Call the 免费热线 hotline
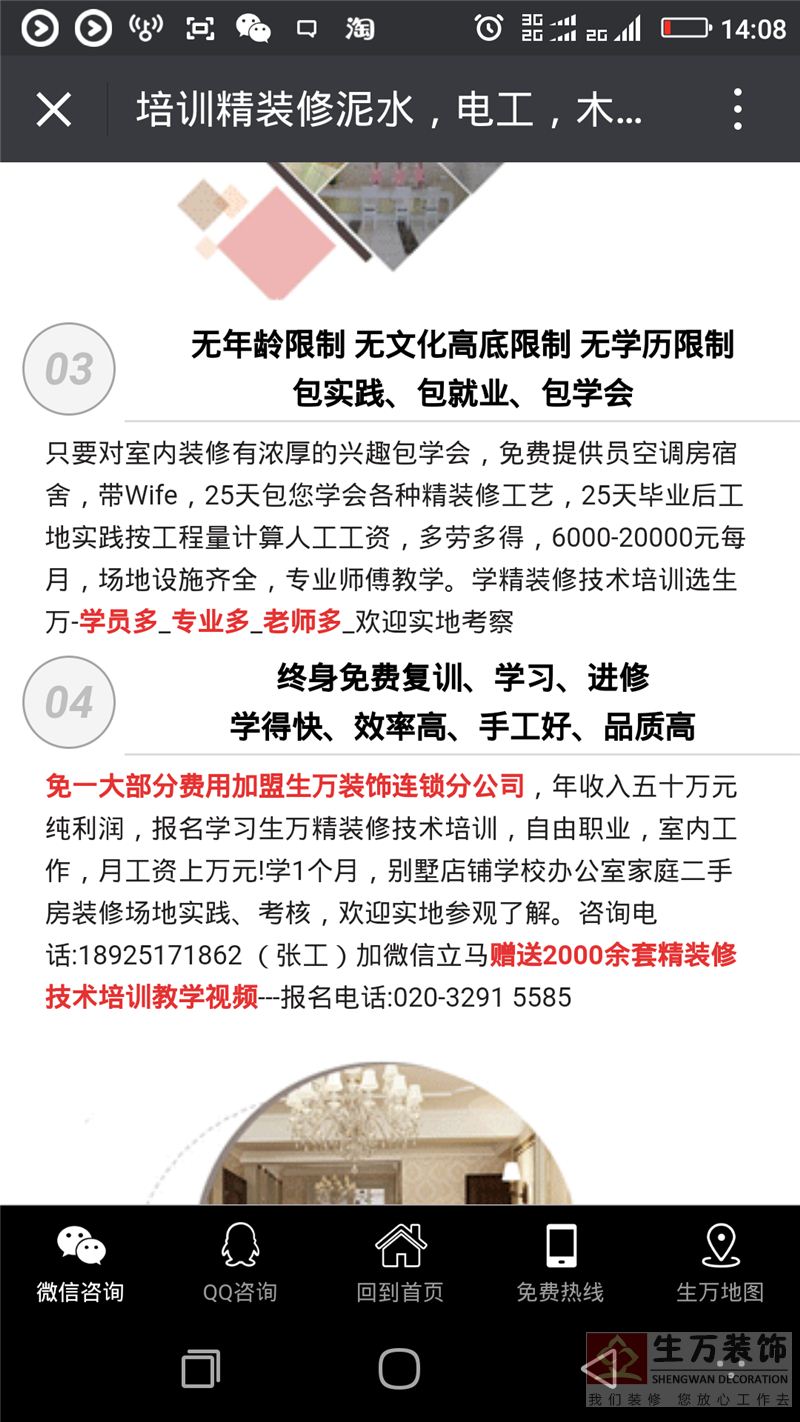This screenshot has width=800, height=1422. pos(560,1264)
